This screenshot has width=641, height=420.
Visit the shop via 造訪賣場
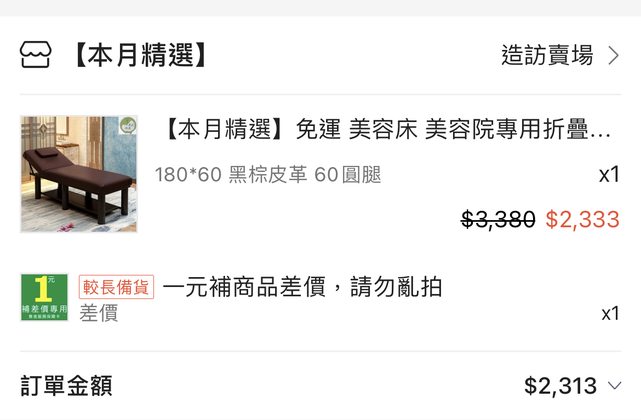[559, 55]
